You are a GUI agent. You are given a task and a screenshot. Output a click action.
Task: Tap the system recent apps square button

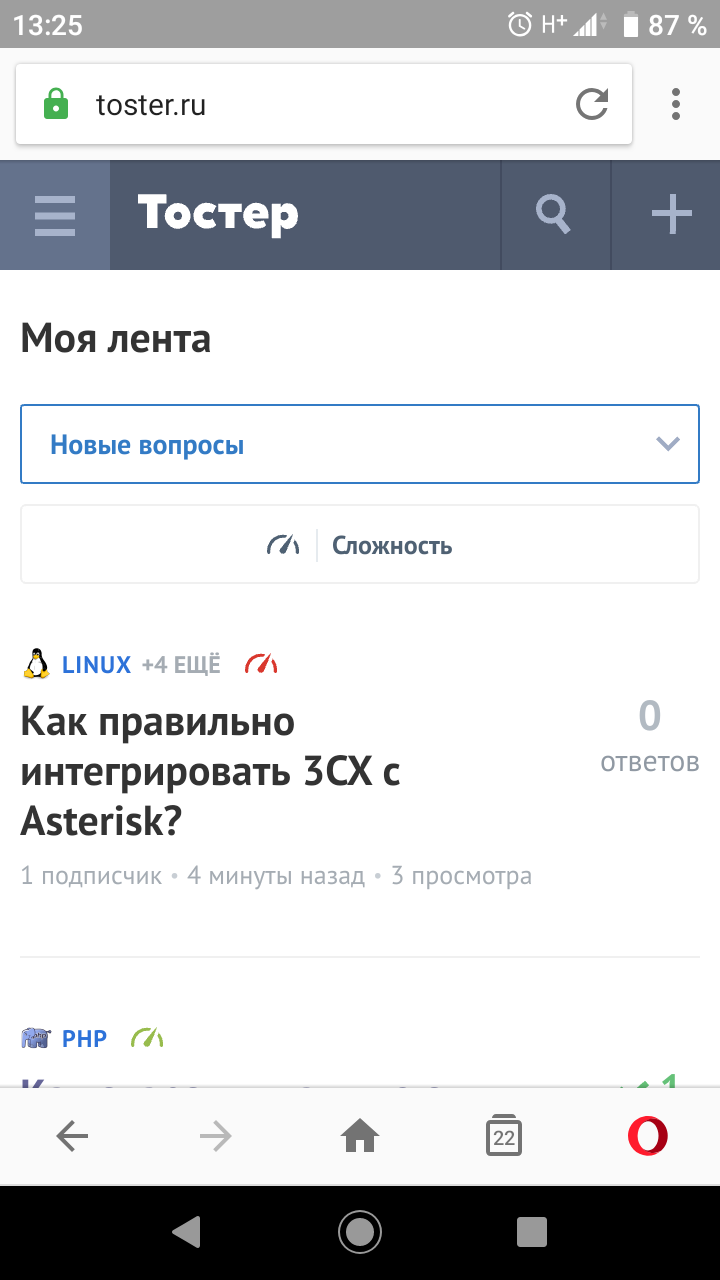tap(531, 1231)
